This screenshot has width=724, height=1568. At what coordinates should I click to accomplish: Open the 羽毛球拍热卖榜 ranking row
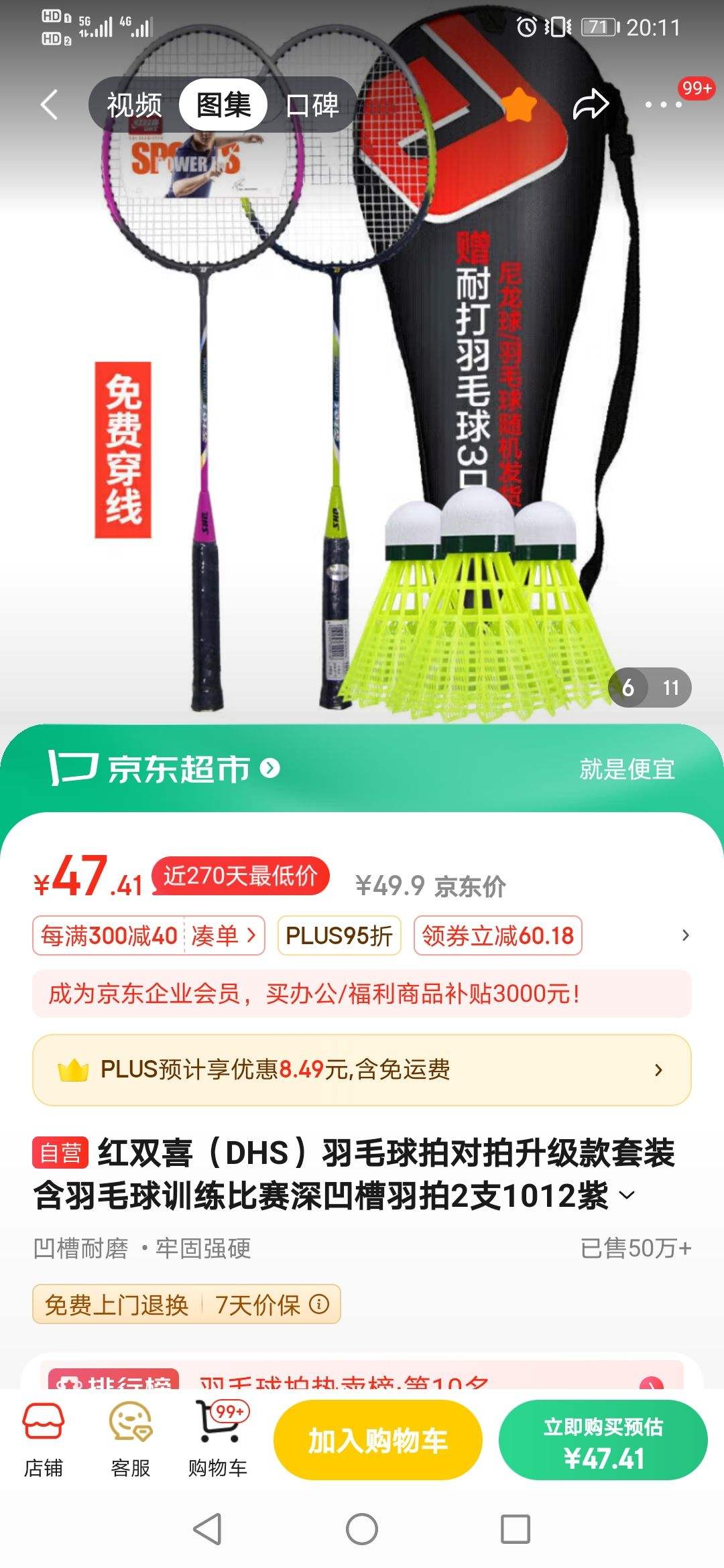point(362,1379)
